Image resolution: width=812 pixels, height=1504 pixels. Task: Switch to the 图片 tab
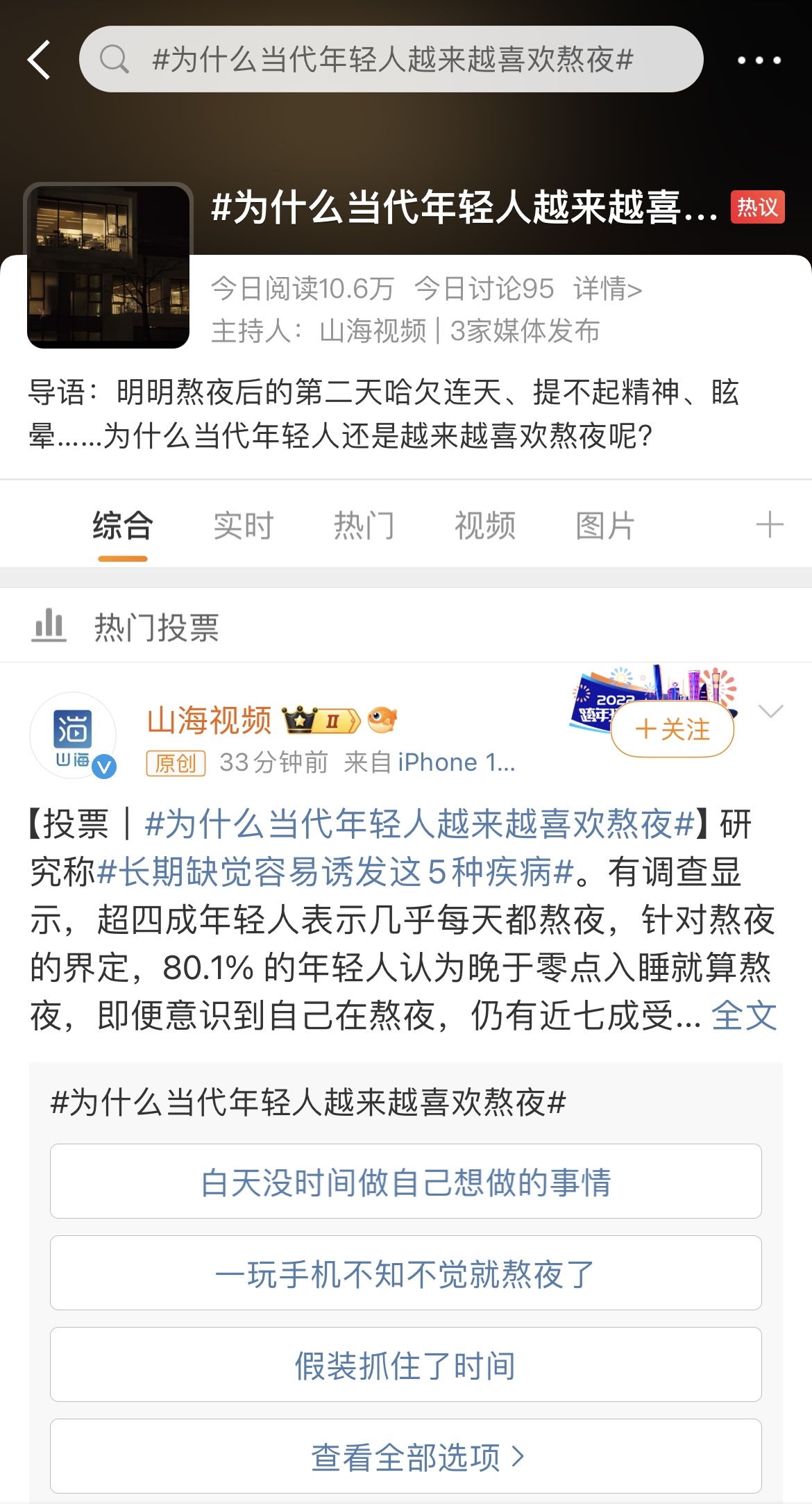(604, 526)
